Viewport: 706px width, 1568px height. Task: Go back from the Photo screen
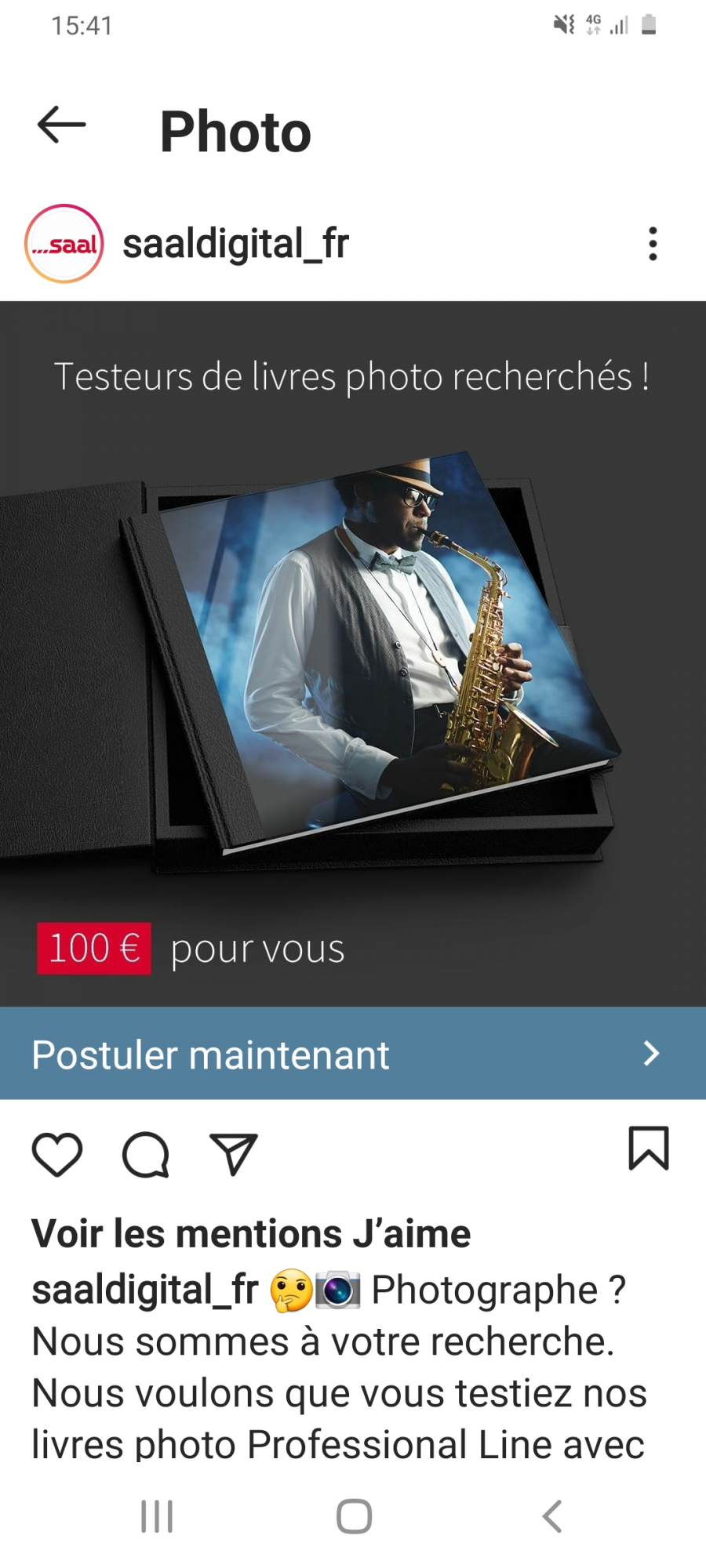61,125
